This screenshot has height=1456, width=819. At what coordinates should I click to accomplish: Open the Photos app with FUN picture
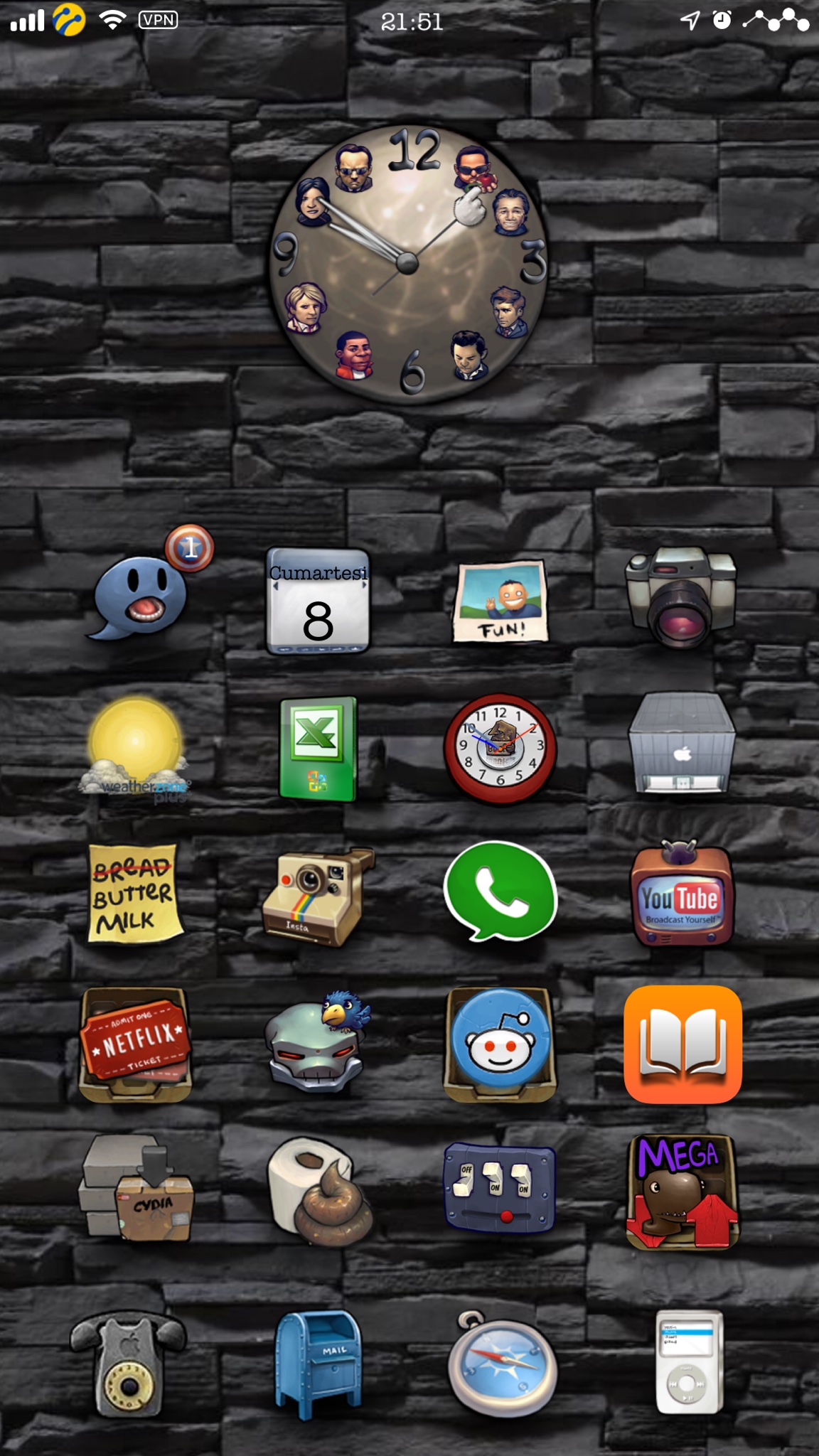[x=501, y=601]
